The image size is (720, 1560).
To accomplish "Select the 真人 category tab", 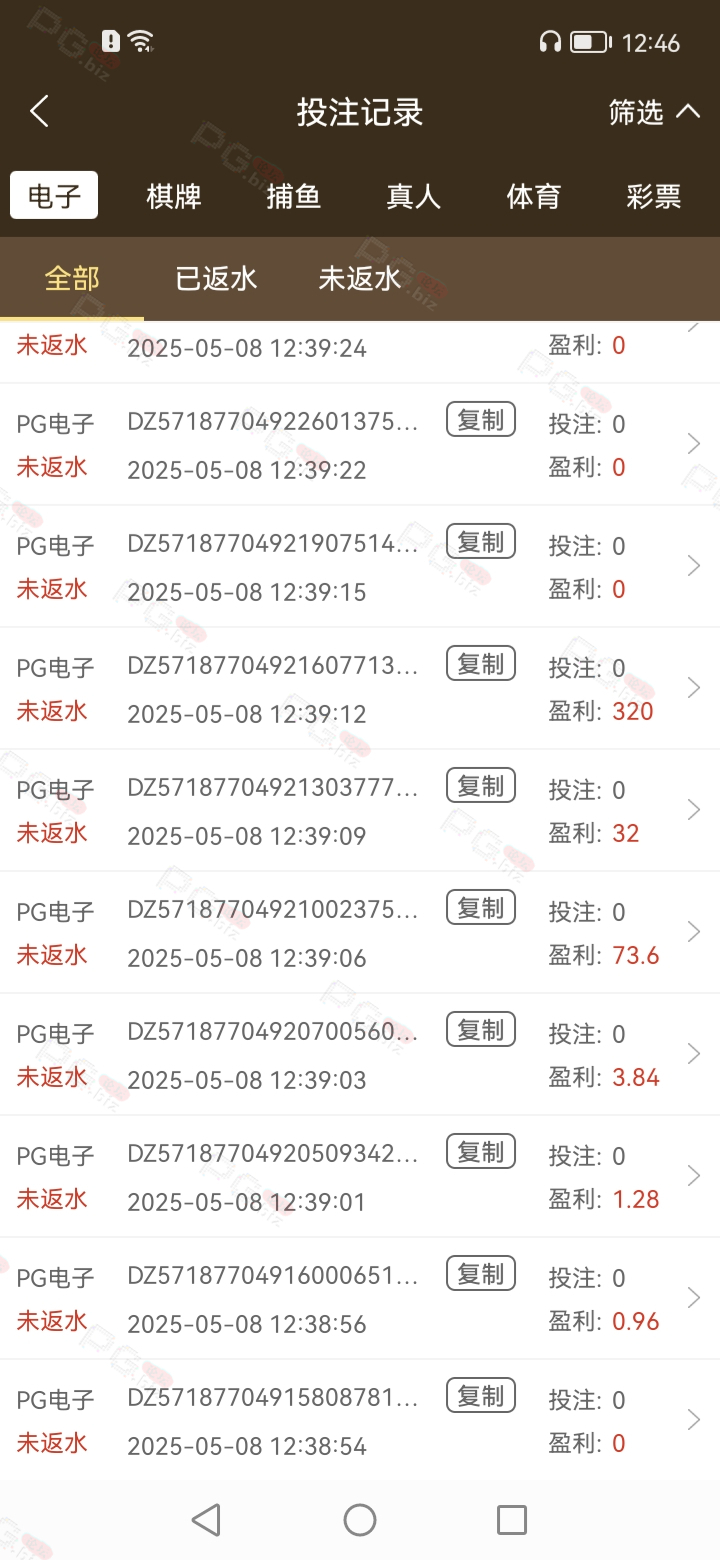I will pos(414,196).
